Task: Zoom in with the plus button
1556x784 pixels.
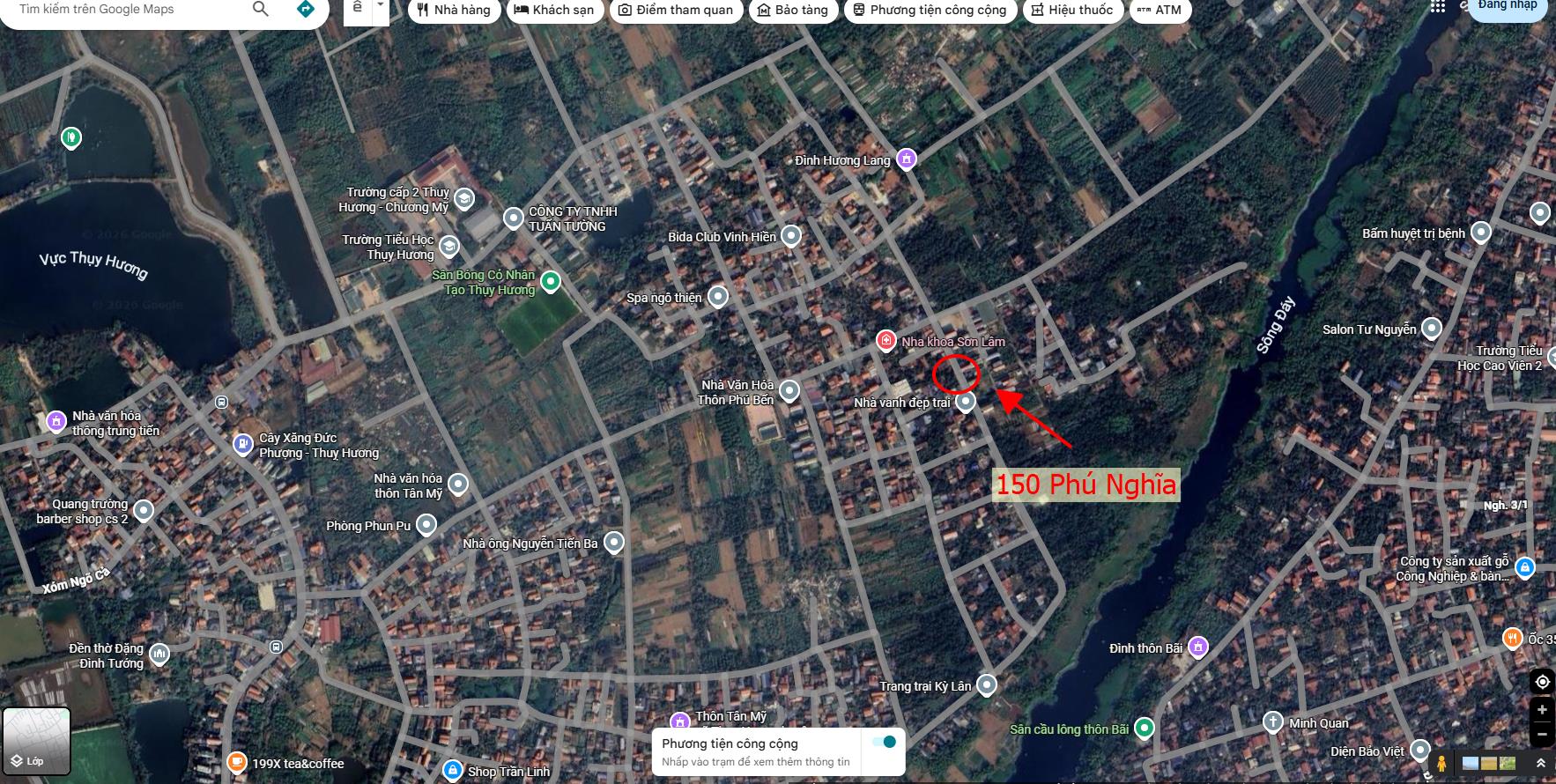Action: 1541,710
